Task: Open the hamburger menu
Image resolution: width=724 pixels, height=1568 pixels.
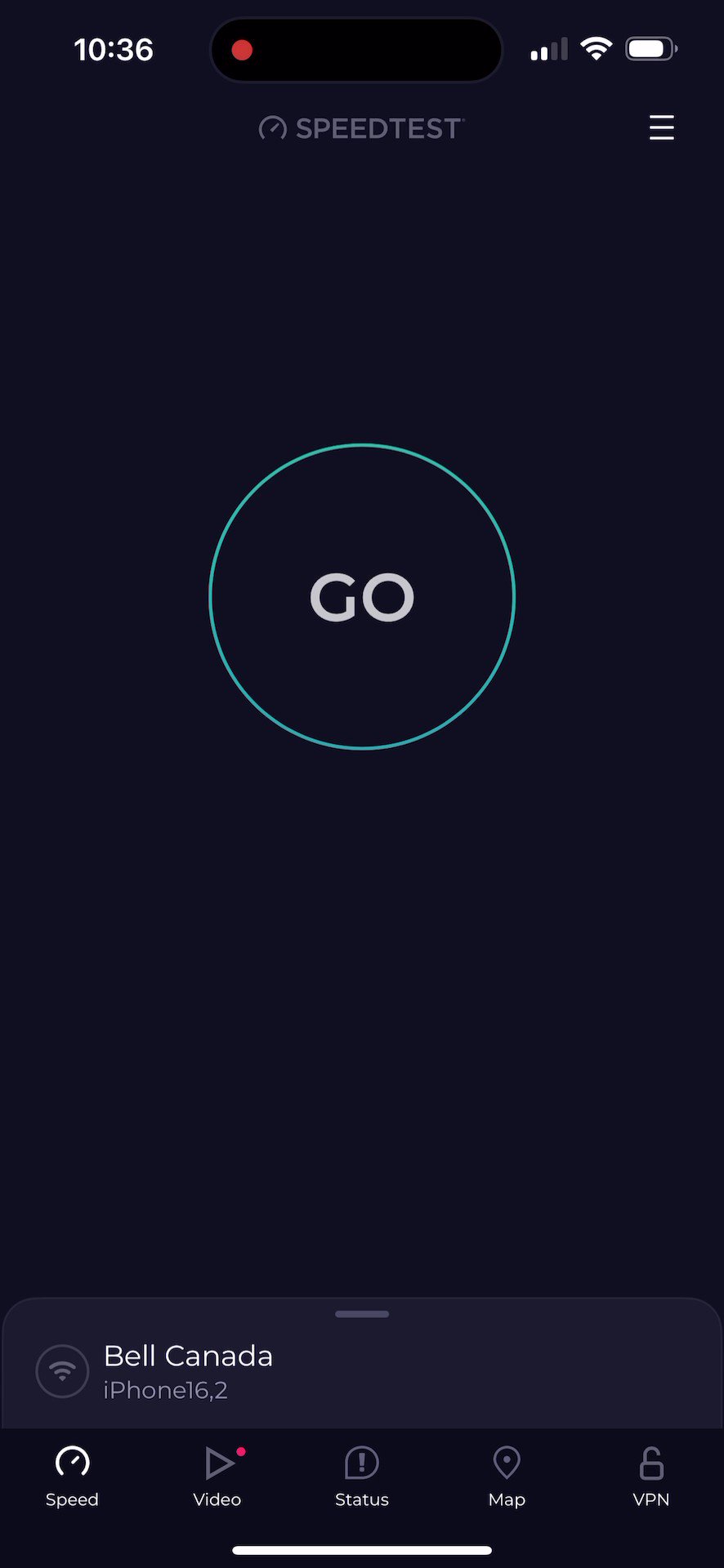Action: (661, 128)
